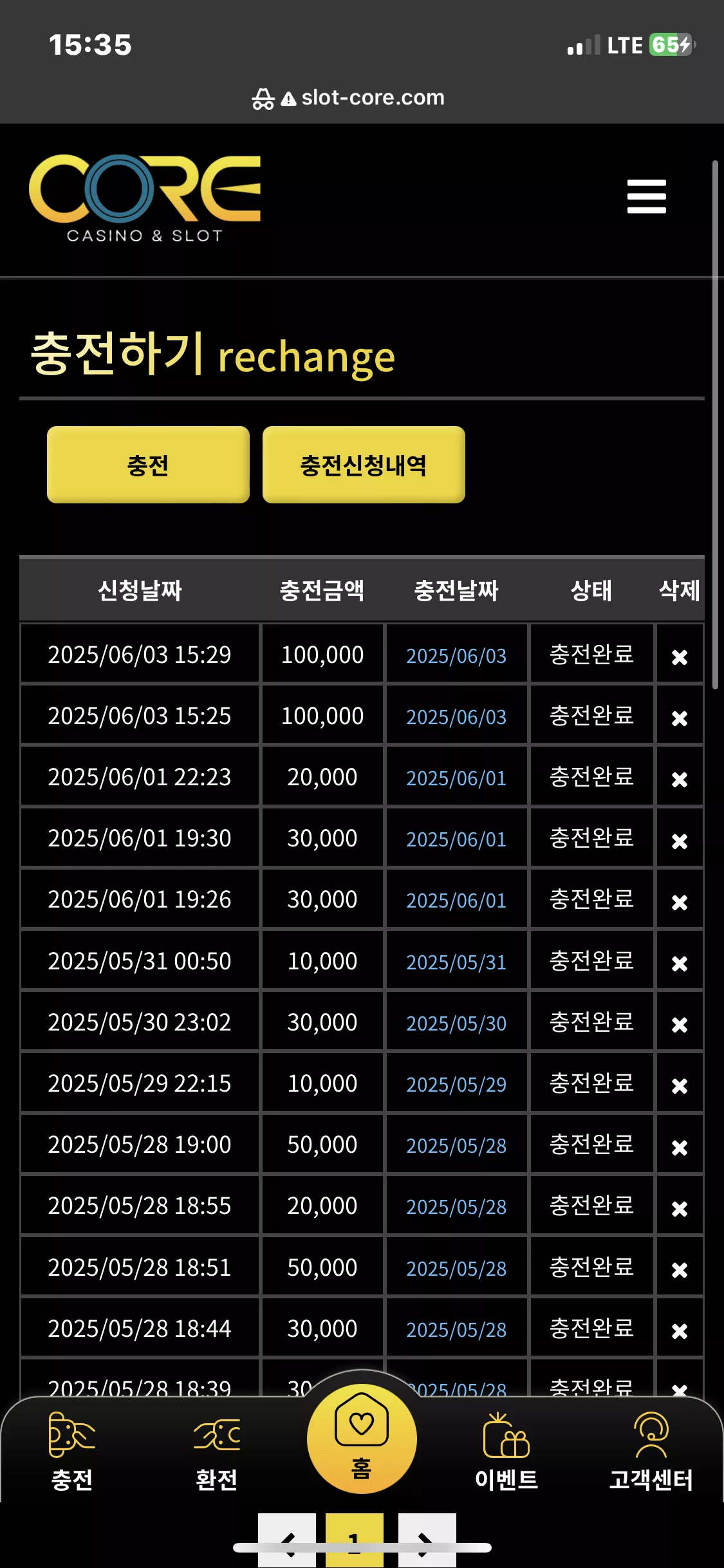
Task: Delete the 2025/05/30 23:02 record
Action: click(680, 1025)
